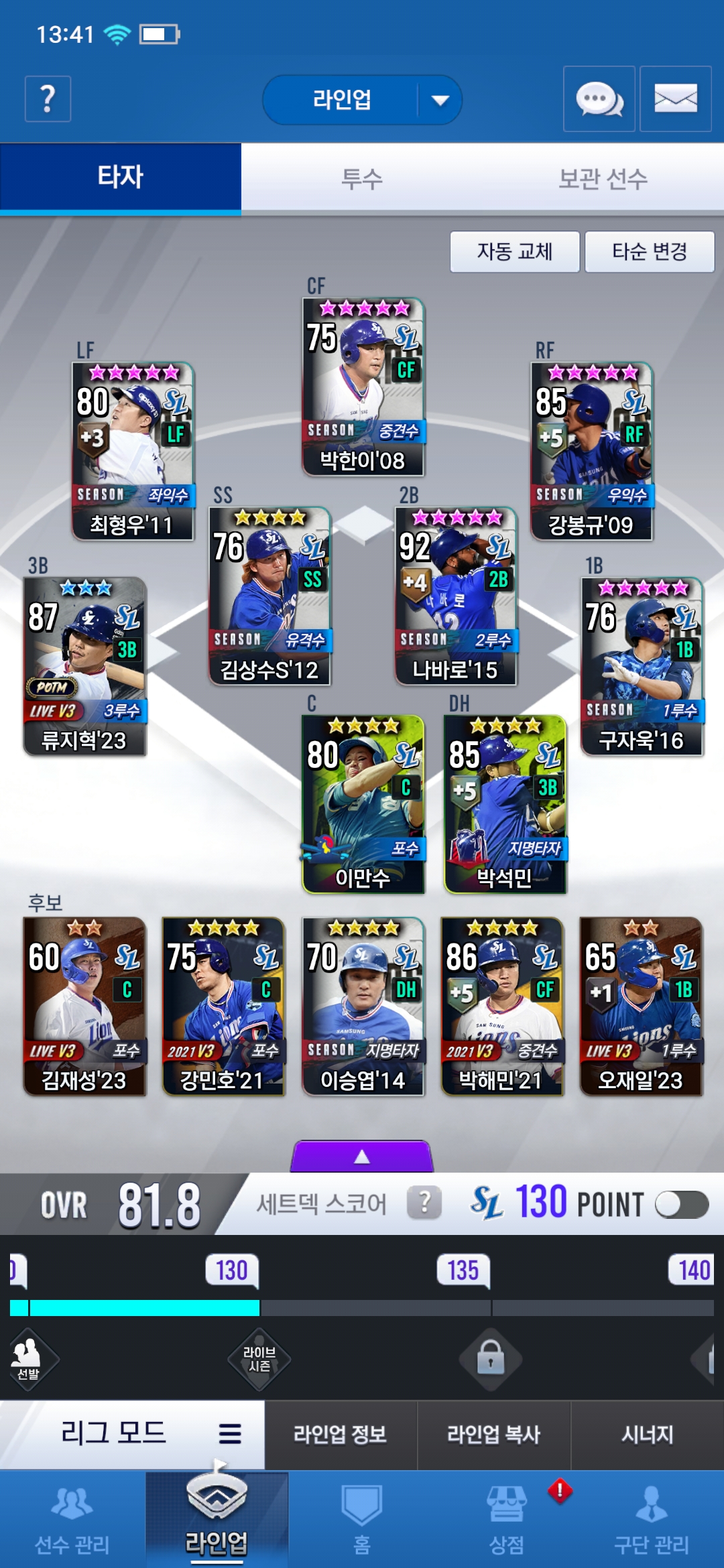The width and height of the screenshot is (724, 1568).
Task: Tap 라인업 복사 to copy lineup
Action: pos(493,1434)
